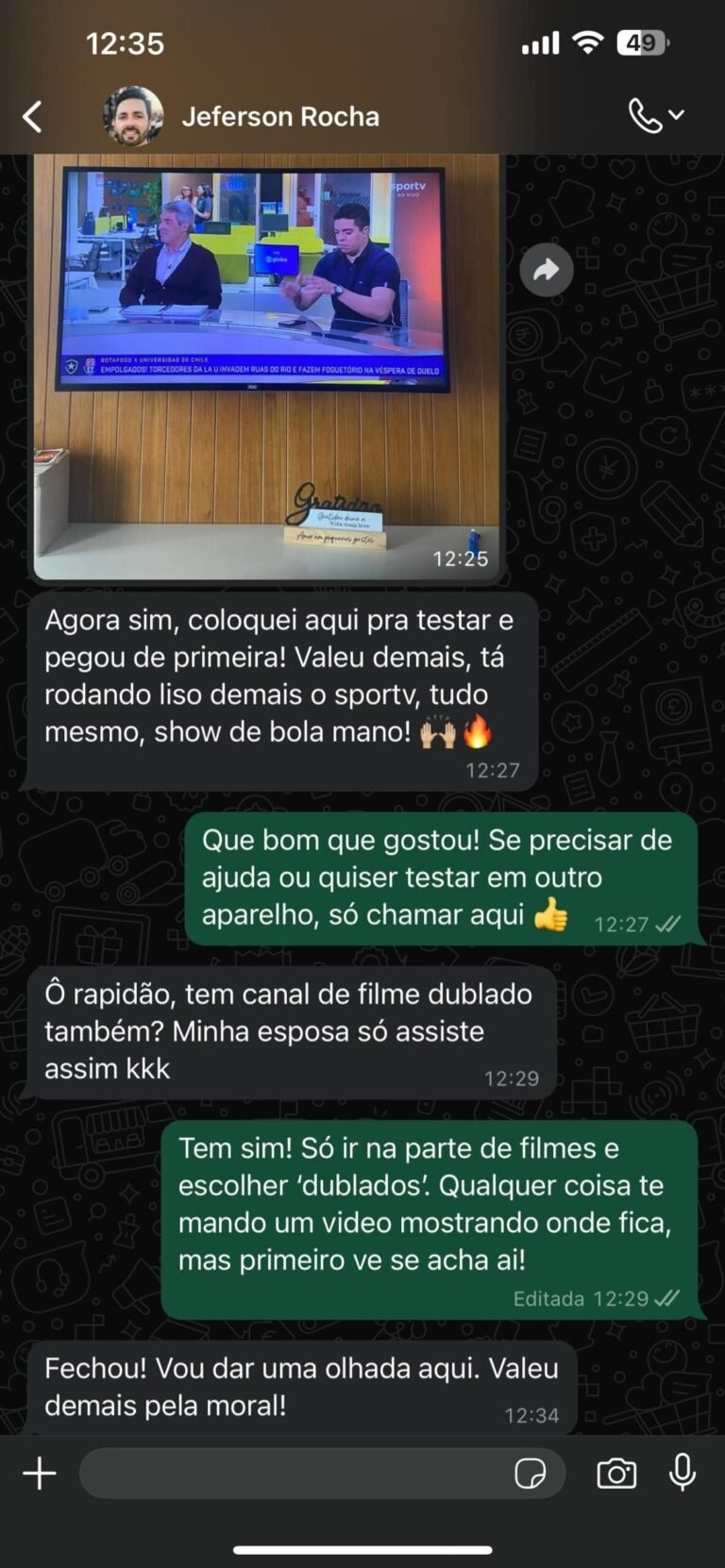The image size is (725, 1568).
Task: Tap the 12:35 clock in the status bar
Action: point(124,42)
